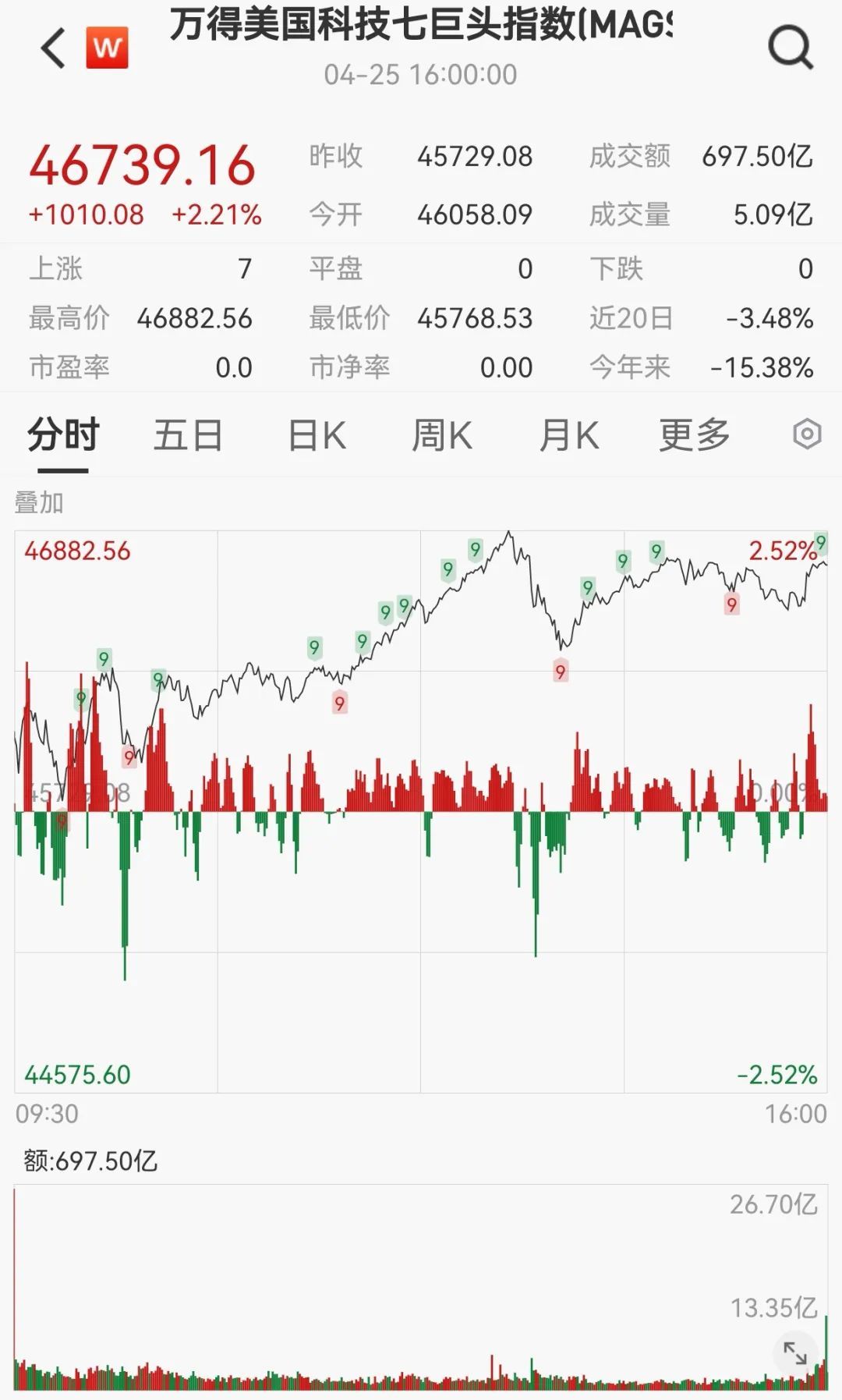Image resolution: width=842 pixels, height=1400 pixels.
Task: Switch to the 日K chart tab
Action: [x=317, y=435]
